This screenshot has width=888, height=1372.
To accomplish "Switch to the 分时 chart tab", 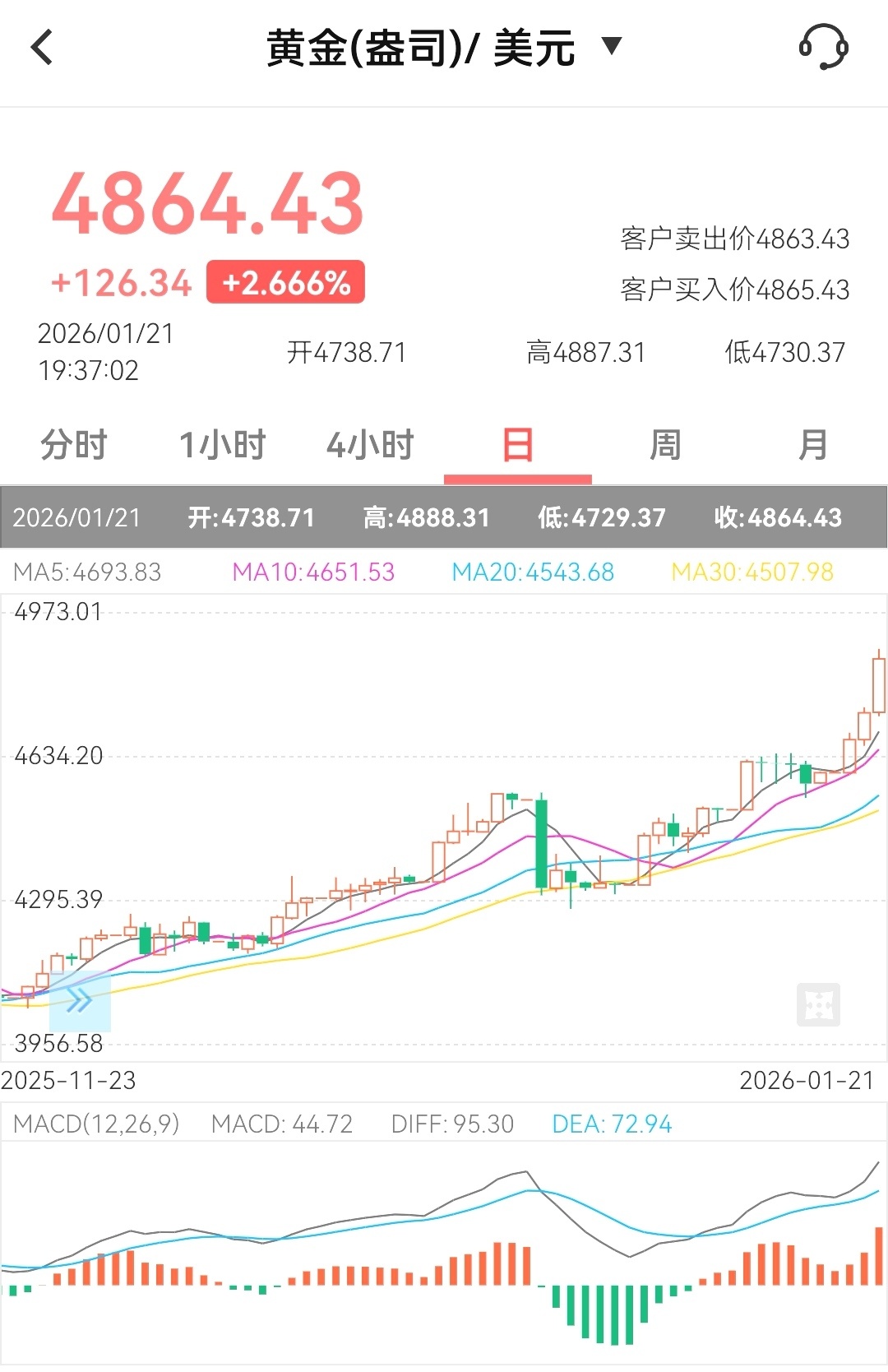I will point(74,445).
